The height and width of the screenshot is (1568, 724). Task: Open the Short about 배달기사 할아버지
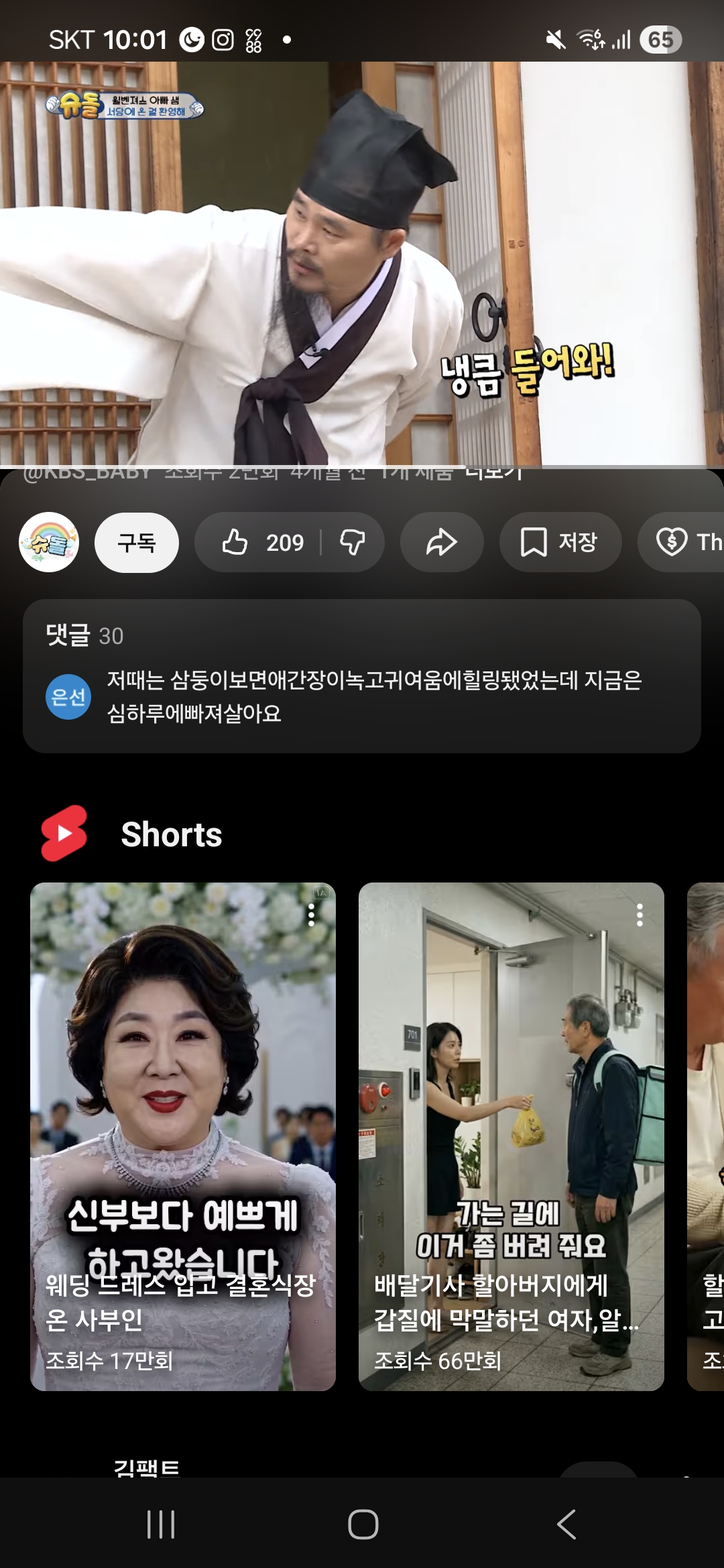point(511,1136)
